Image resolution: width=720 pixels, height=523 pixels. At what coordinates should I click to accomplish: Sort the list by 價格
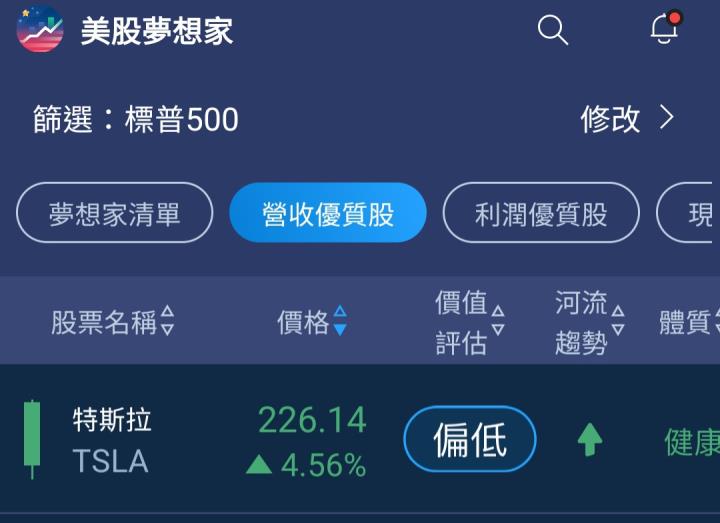[312, 322]
